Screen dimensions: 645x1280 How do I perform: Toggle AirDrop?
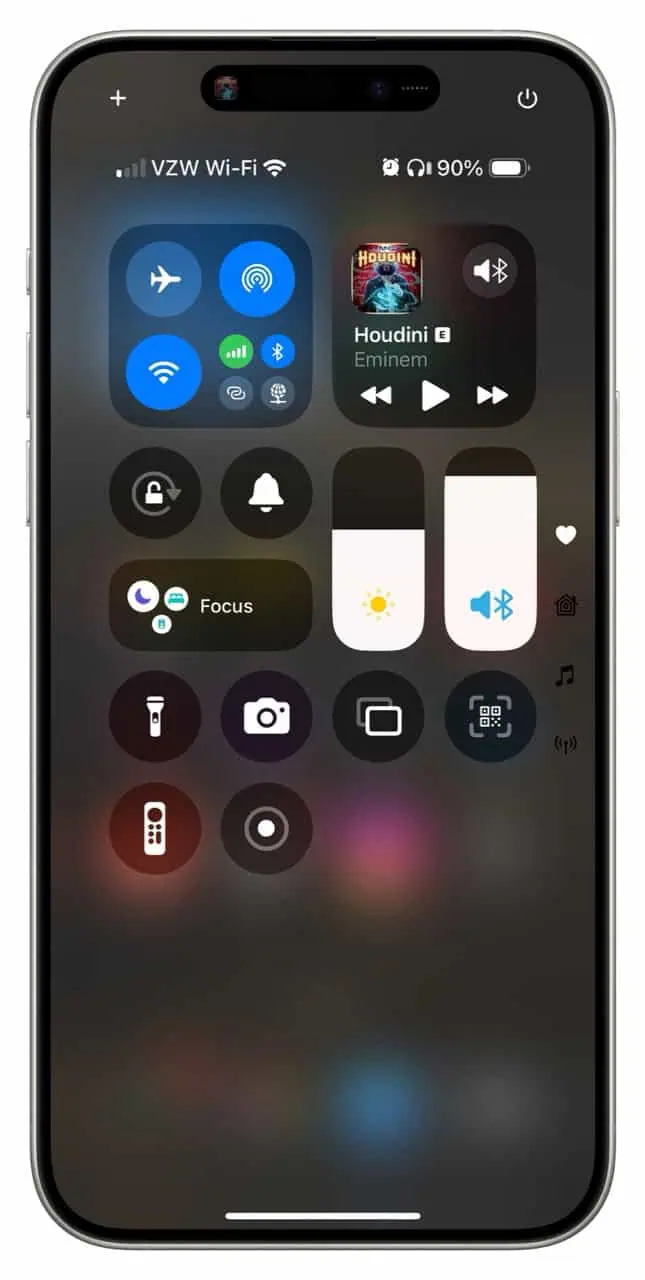(x=257, y=280)
